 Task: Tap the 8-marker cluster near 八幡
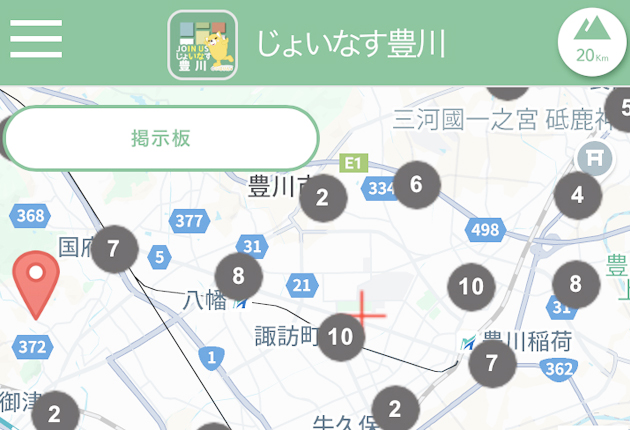(x=238, y=276)
